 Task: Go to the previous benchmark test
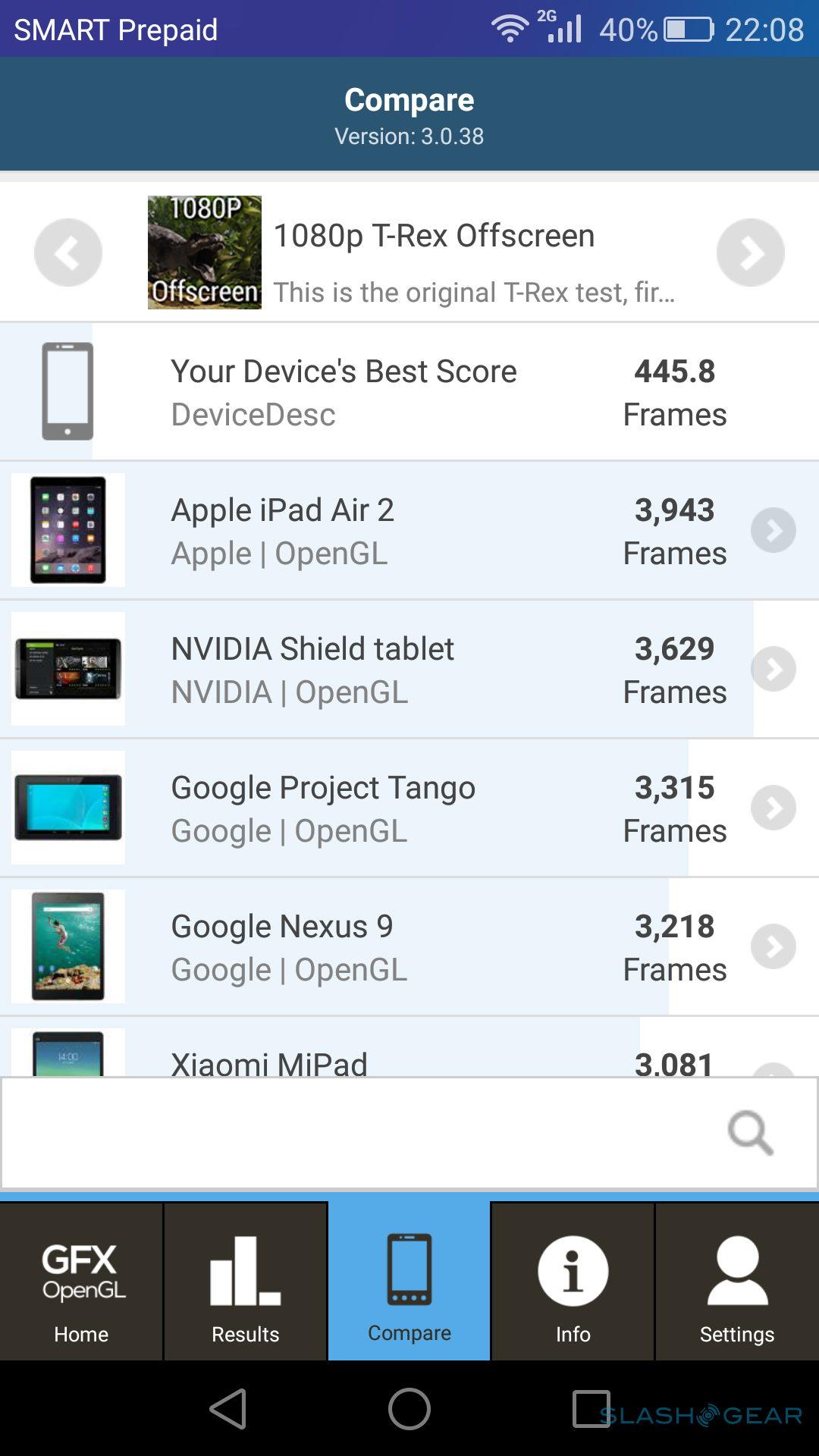click(68, 253)
